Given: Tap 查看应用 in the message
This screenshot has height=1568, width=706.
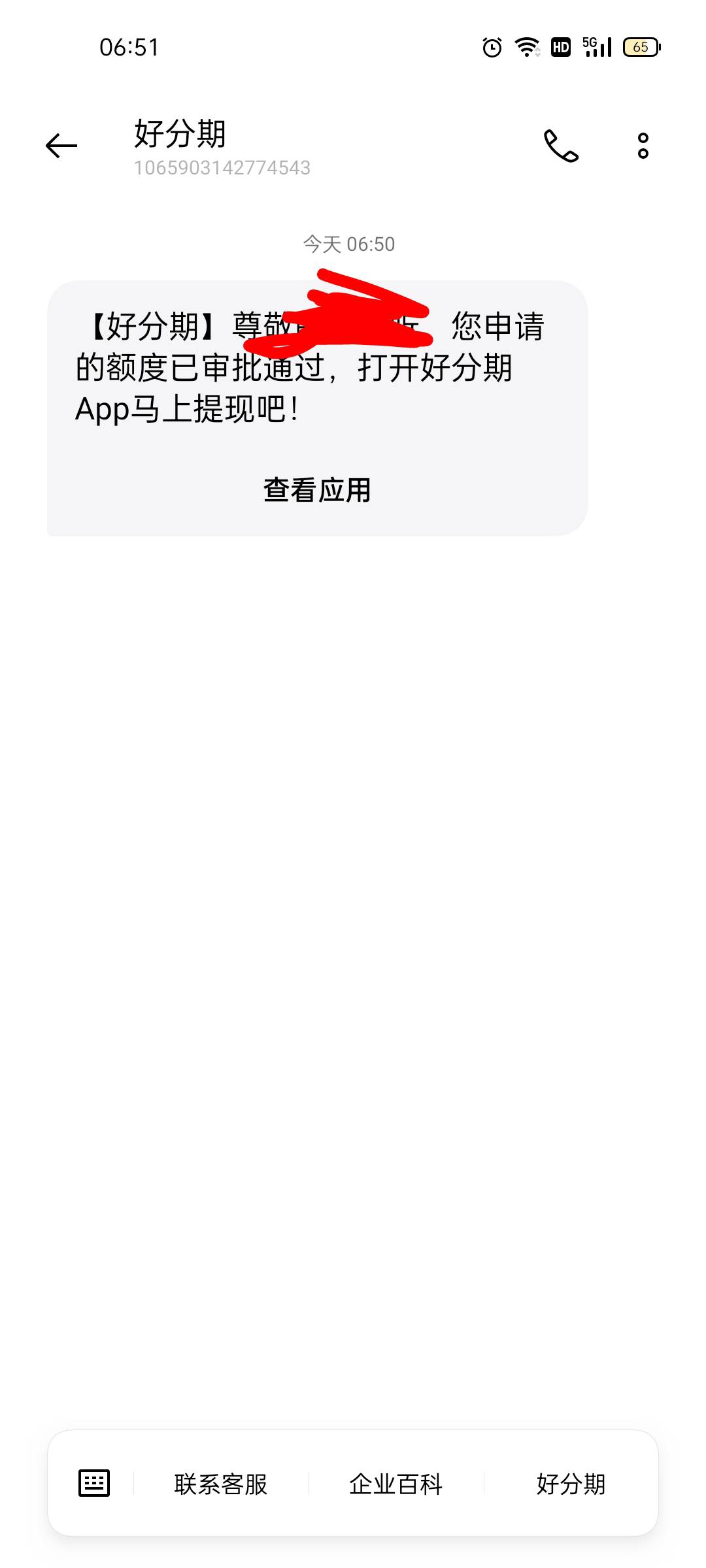Looking at the screenshot, I should tap(317, 490).
